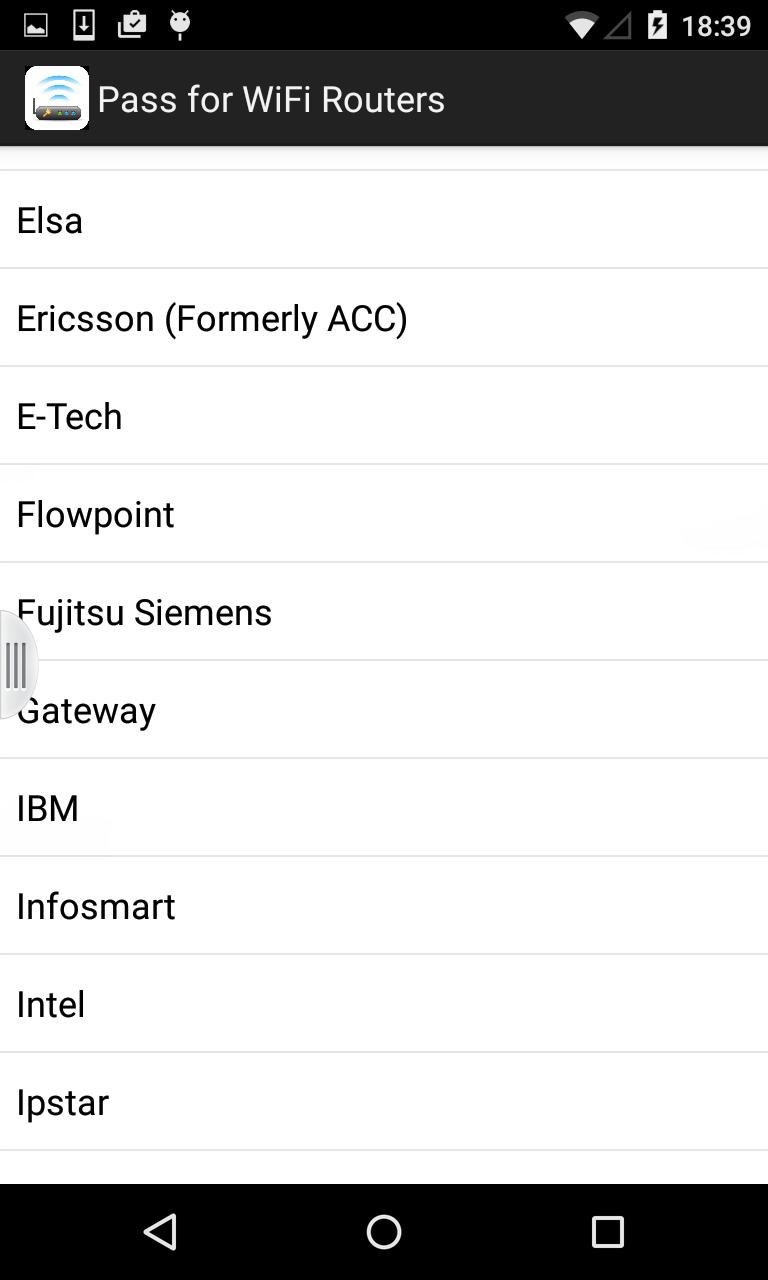The width and height of the screenshot is (768, 1280).
Task: Open the Infosmart entry
Action: coord(384,906)
